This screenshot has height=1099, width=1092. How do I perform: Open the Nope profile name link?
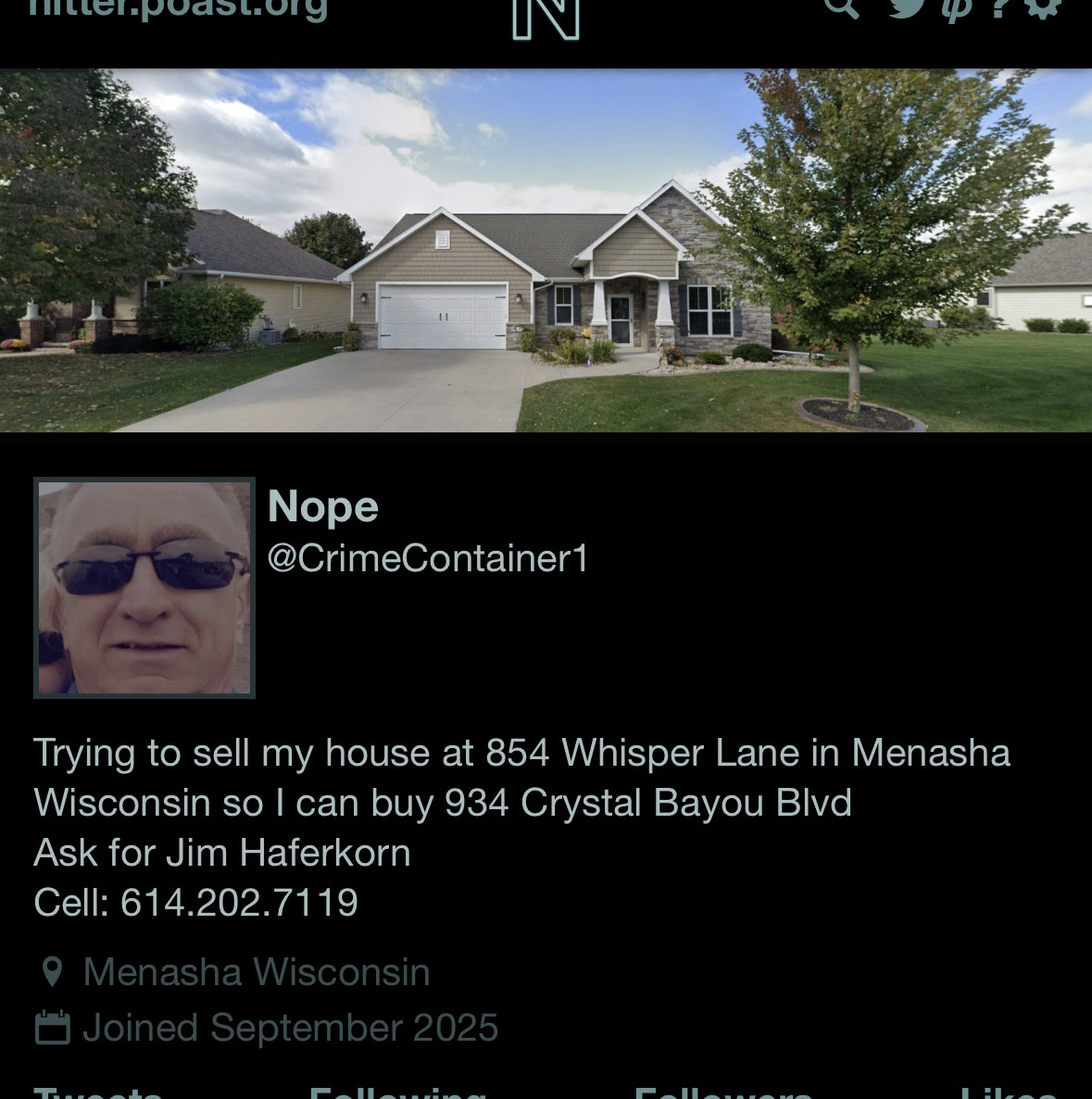click(x=322, y=506)
